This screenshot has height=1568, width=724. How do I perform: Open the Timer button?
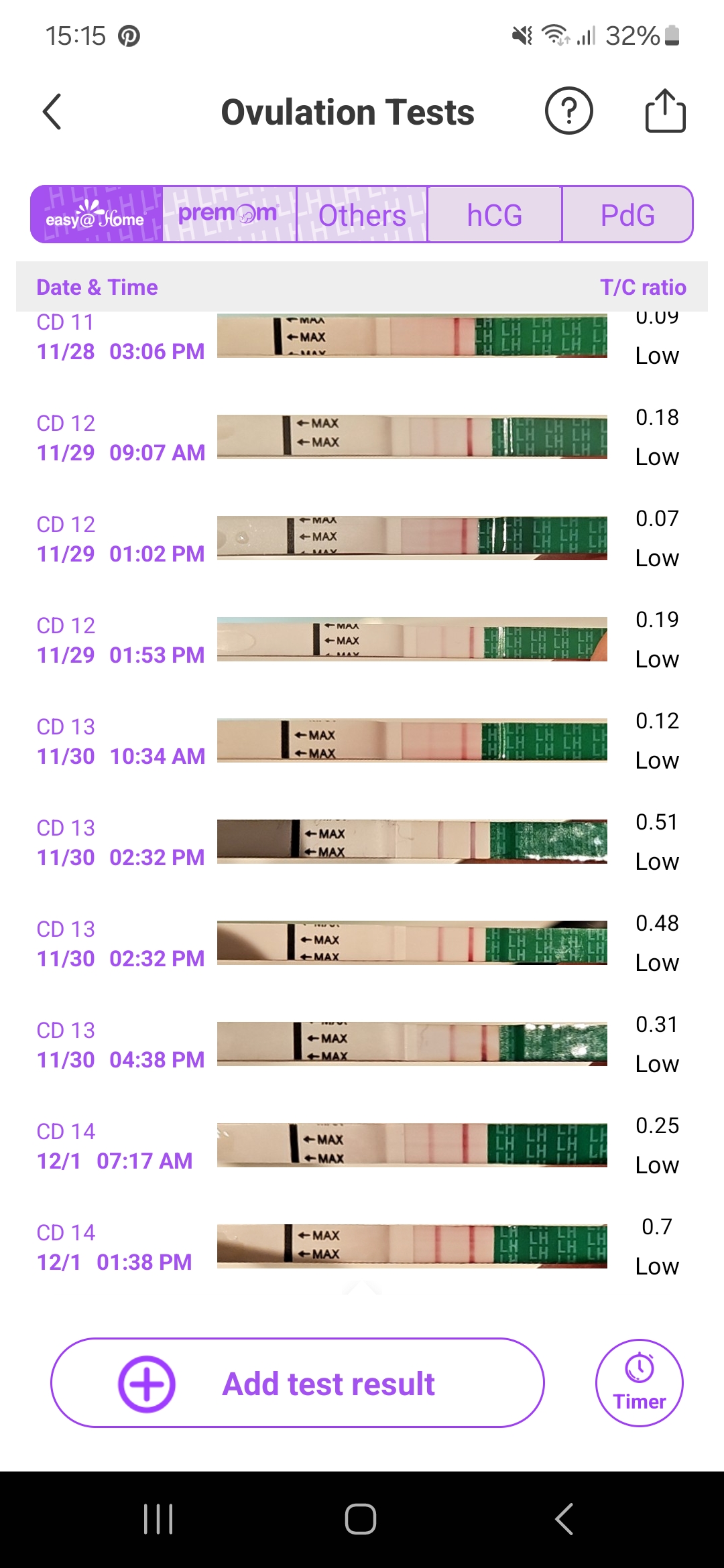639,1383
